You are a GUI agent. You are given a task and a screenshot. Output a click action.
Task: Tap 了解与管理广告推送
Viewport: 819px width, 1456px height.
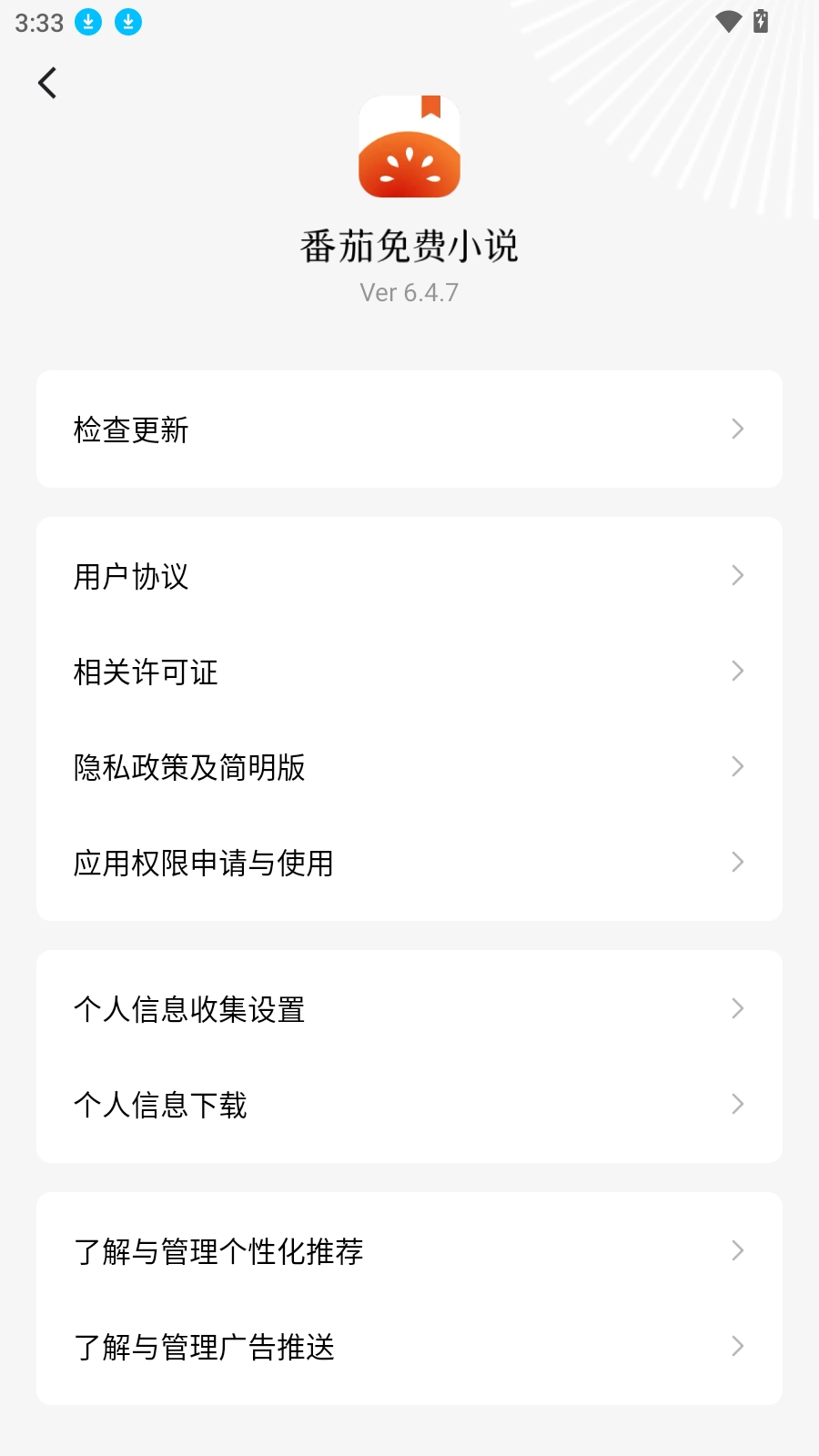pos(409,1347)
